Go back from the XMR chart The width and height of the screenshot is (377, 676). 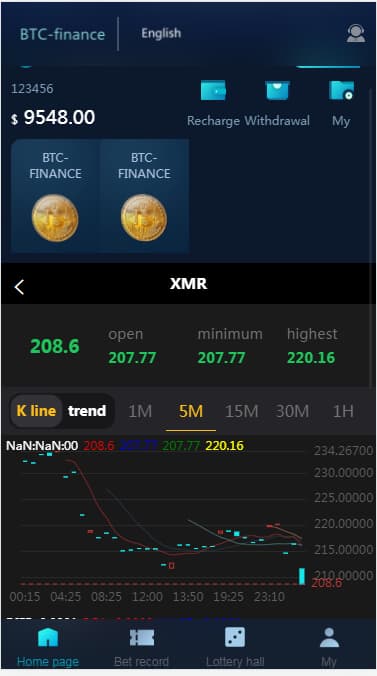click(x=19, y=287)
